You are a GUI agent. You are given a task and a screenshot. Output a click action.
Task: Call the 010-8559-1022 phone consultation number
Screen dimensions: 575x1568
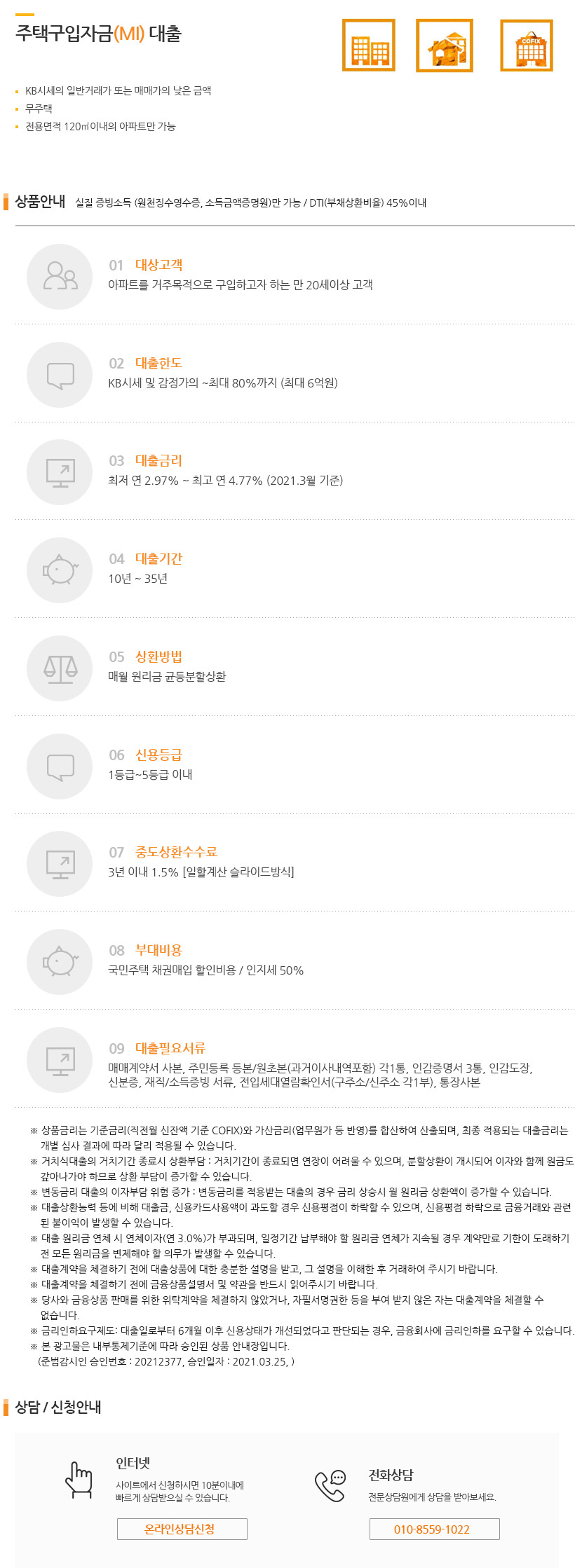point(434,1528)
